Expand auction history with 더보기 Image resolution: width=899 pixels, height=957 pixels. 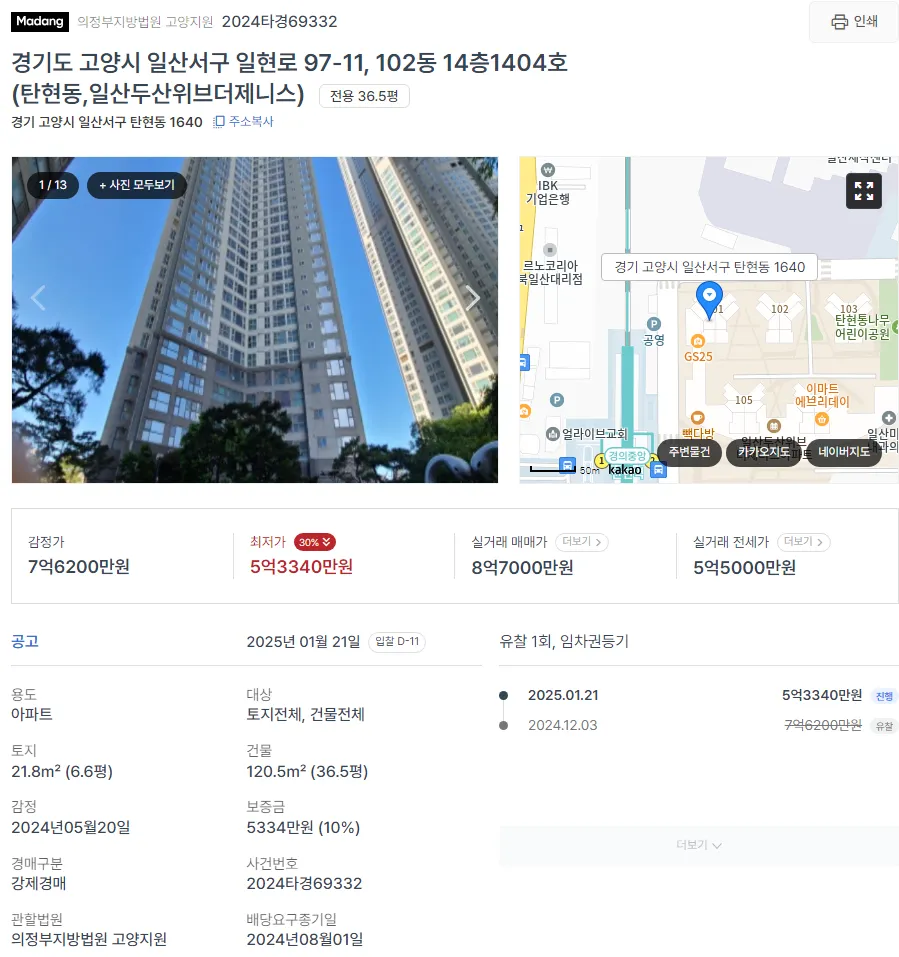tap(698, 845)
